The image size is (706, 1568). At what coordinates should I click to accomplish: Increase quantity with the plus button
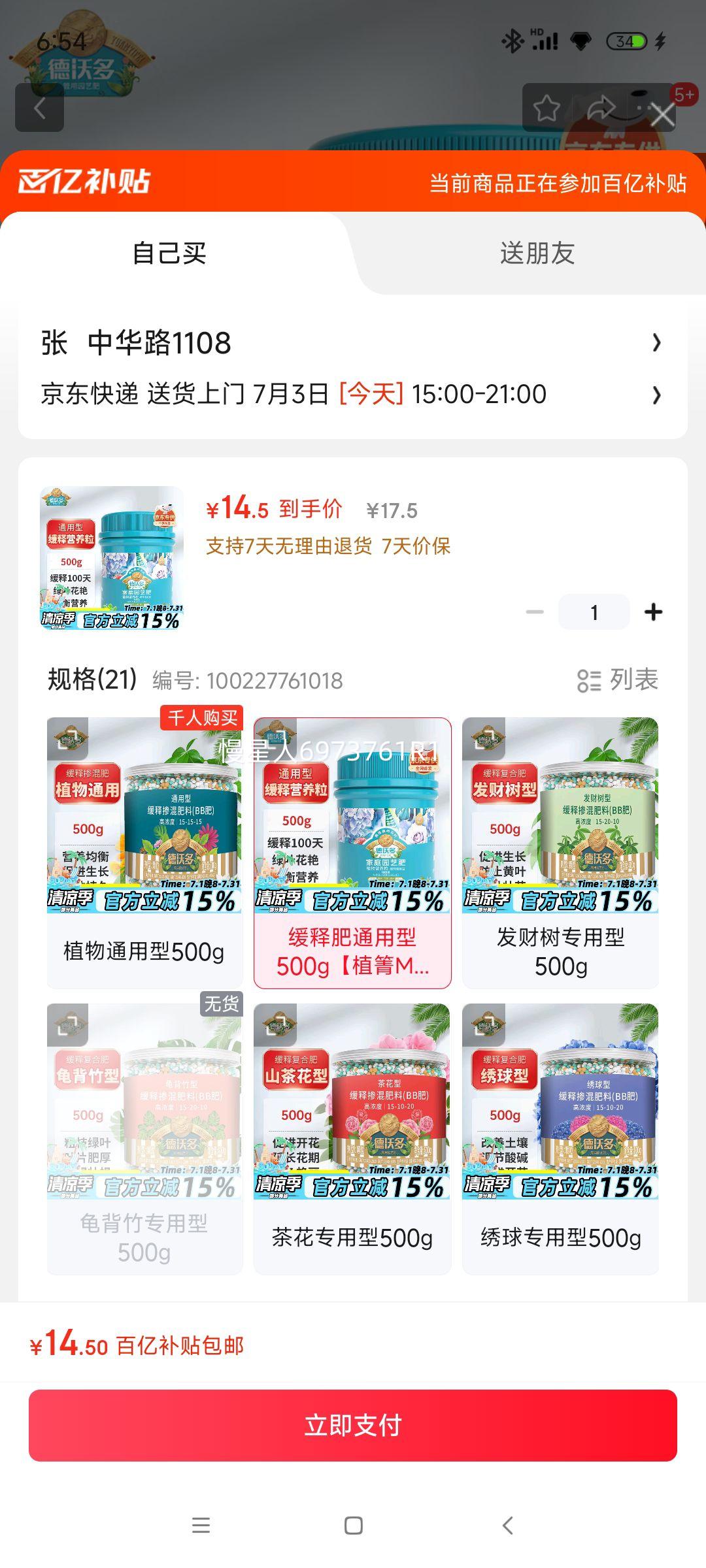[x=653, y=612]
